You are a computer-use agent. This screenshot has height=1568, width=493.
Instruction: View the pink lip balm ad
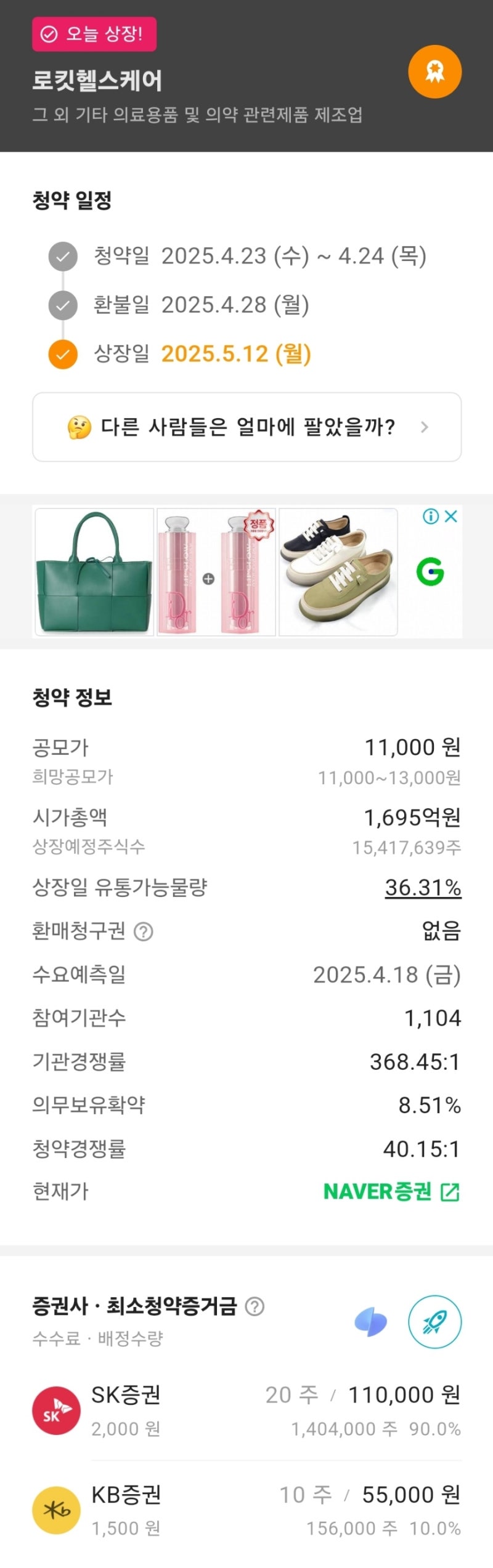[x=216, y=572]
